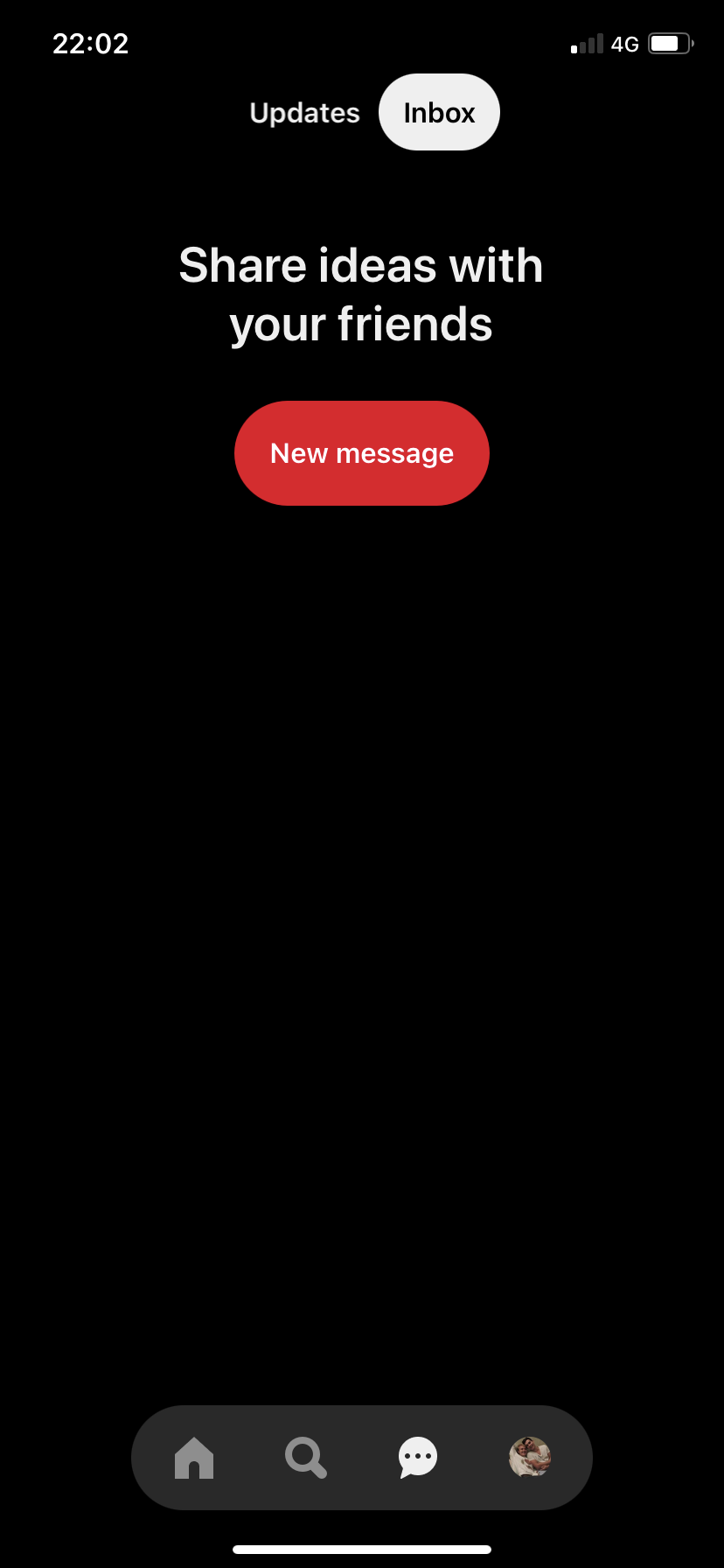The height and width of the screenshot is (1568, 724).
Task: Go to the home feed icon
Action: click(194, 1458)
